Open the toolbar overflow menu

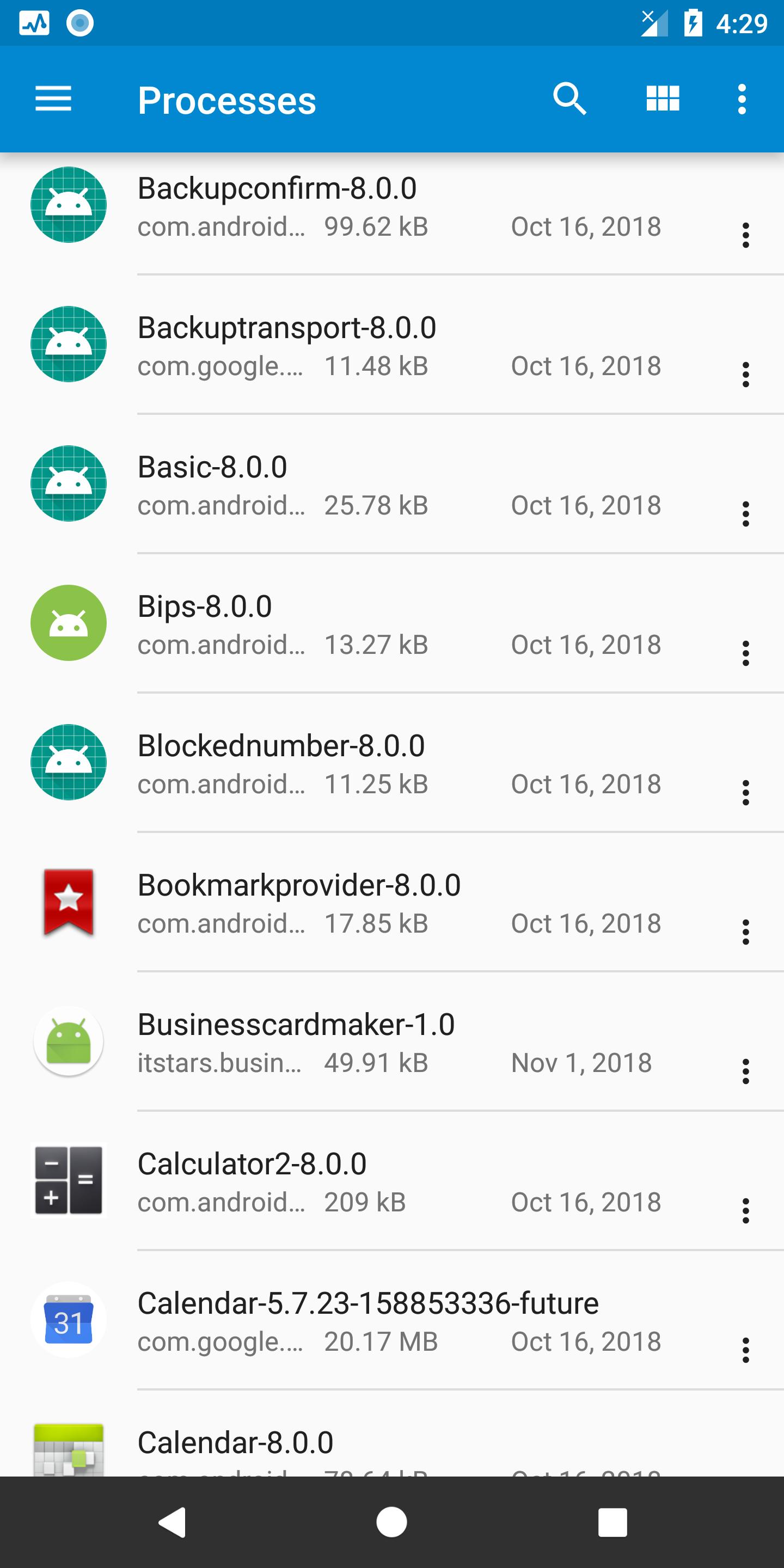point(742,99)
